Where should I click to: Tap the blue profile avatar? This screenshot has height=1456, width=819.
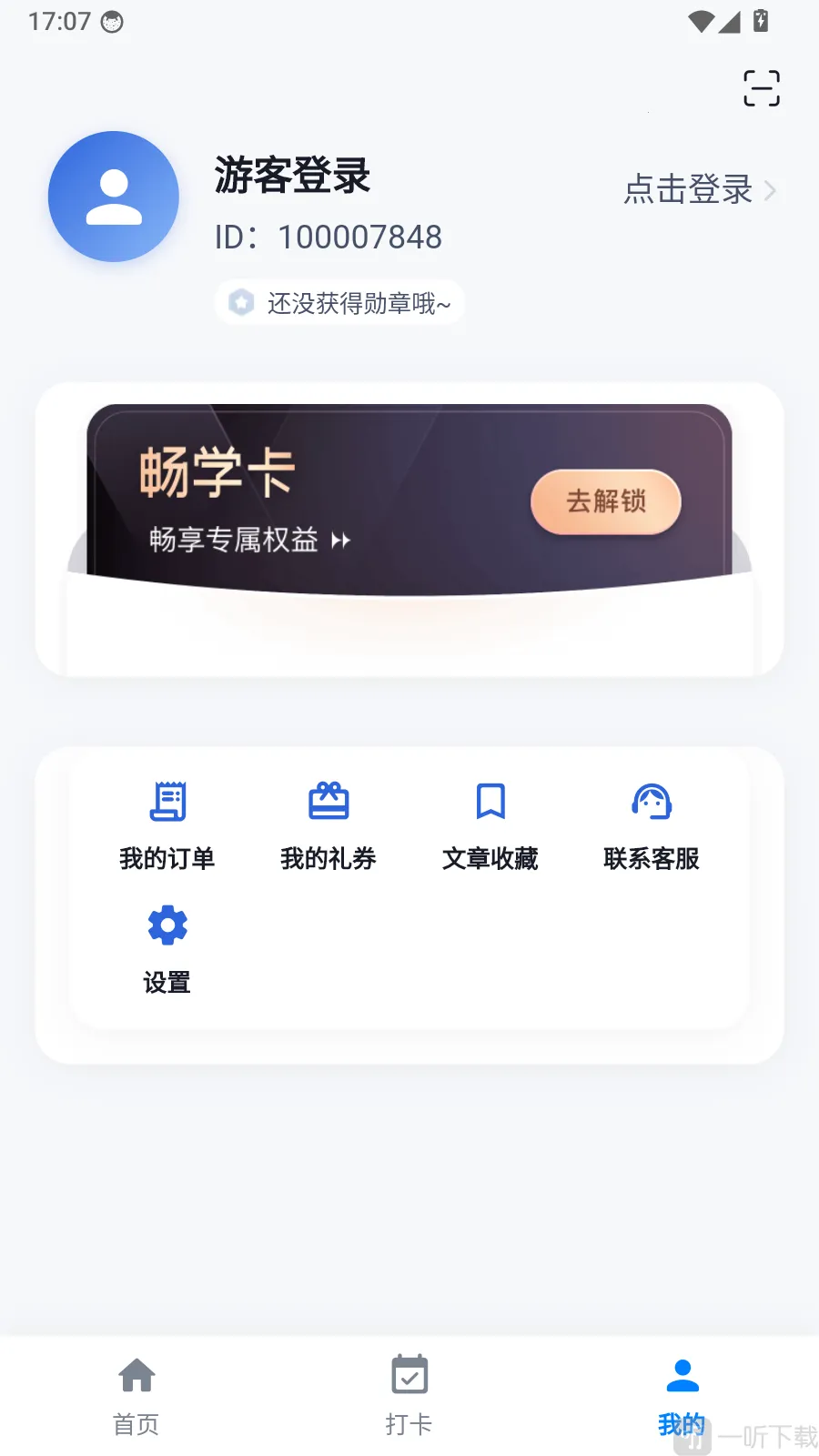(x=114, y=197)
